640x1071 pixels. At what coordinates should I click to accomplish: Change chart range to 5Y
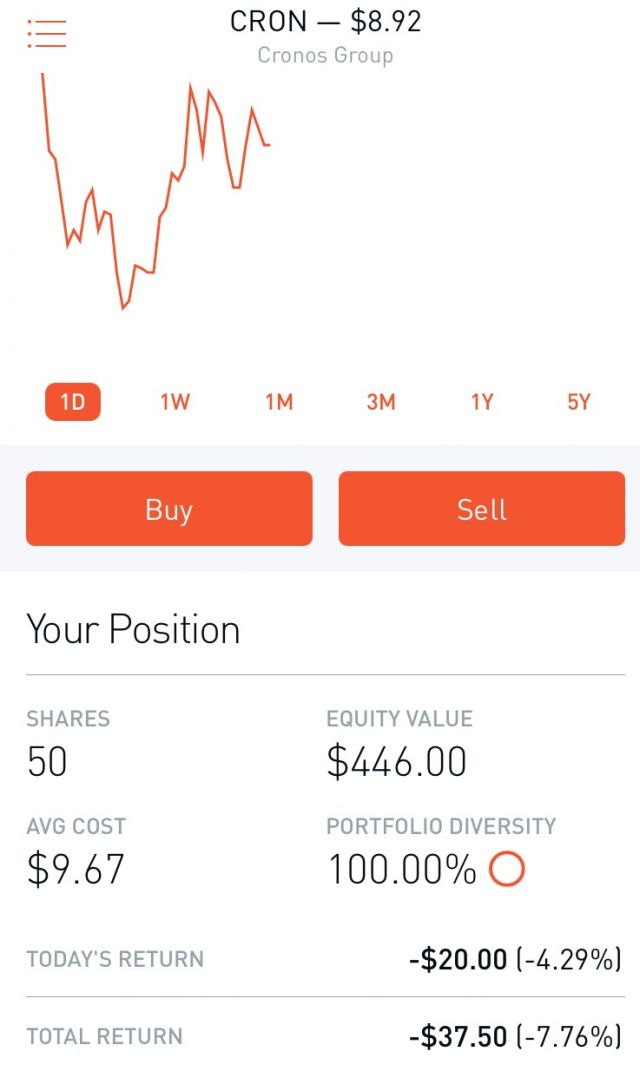(x=579, y=402)
